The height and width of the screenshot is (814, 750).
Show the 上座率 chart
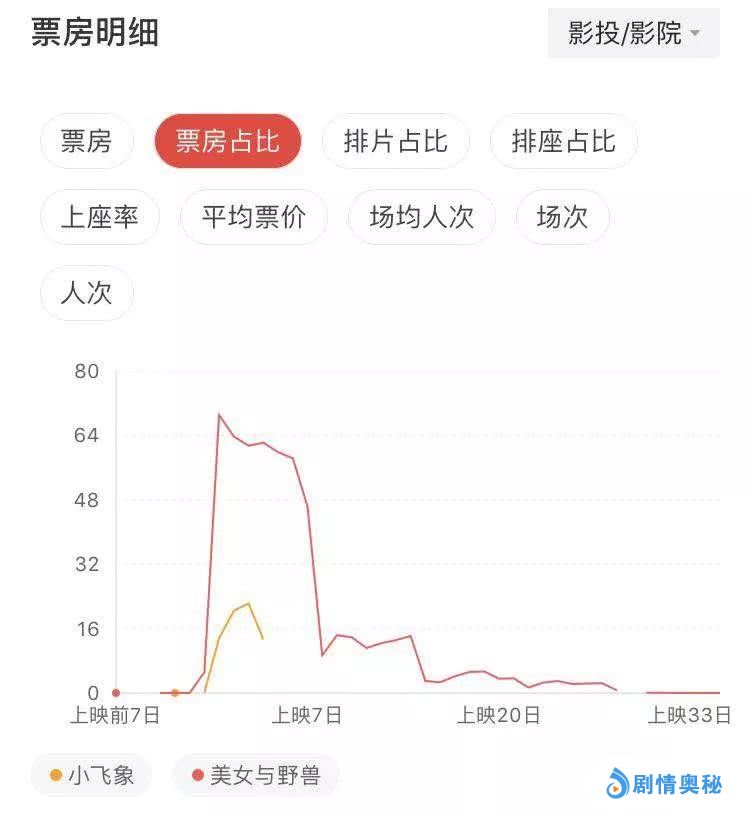pyautogui.click(x=99, y=217)
